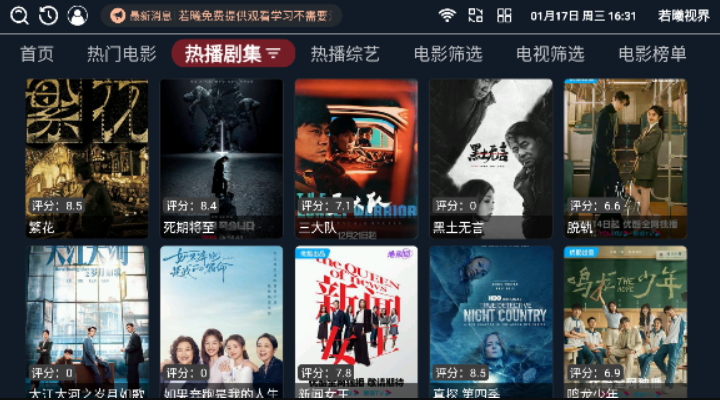Switch to the 热门电影 tab
720x400 pixels.
click(x=121, y=54)
